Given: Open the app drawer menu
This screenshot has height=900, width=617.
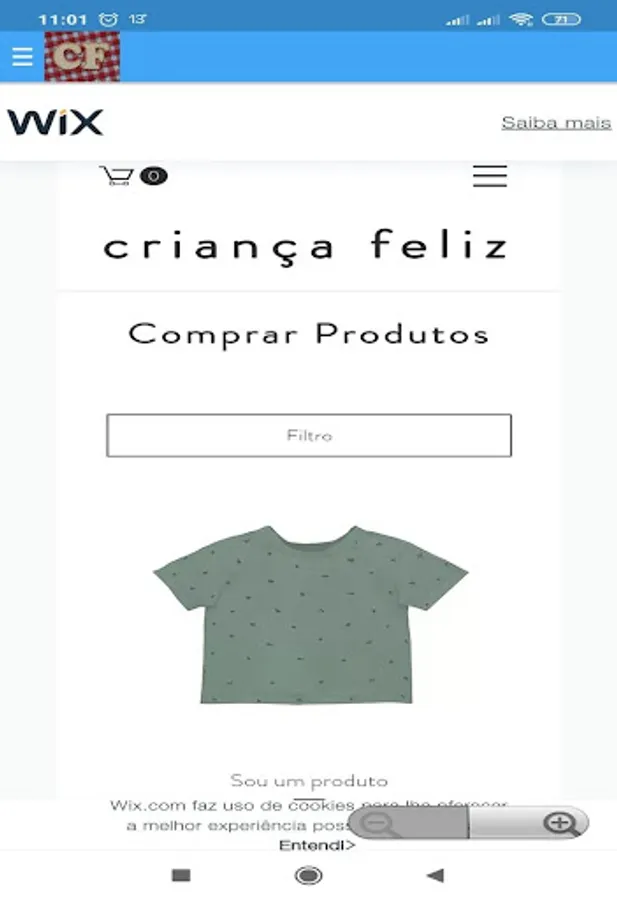Looking at the screenshot, I should coord(22,57).
